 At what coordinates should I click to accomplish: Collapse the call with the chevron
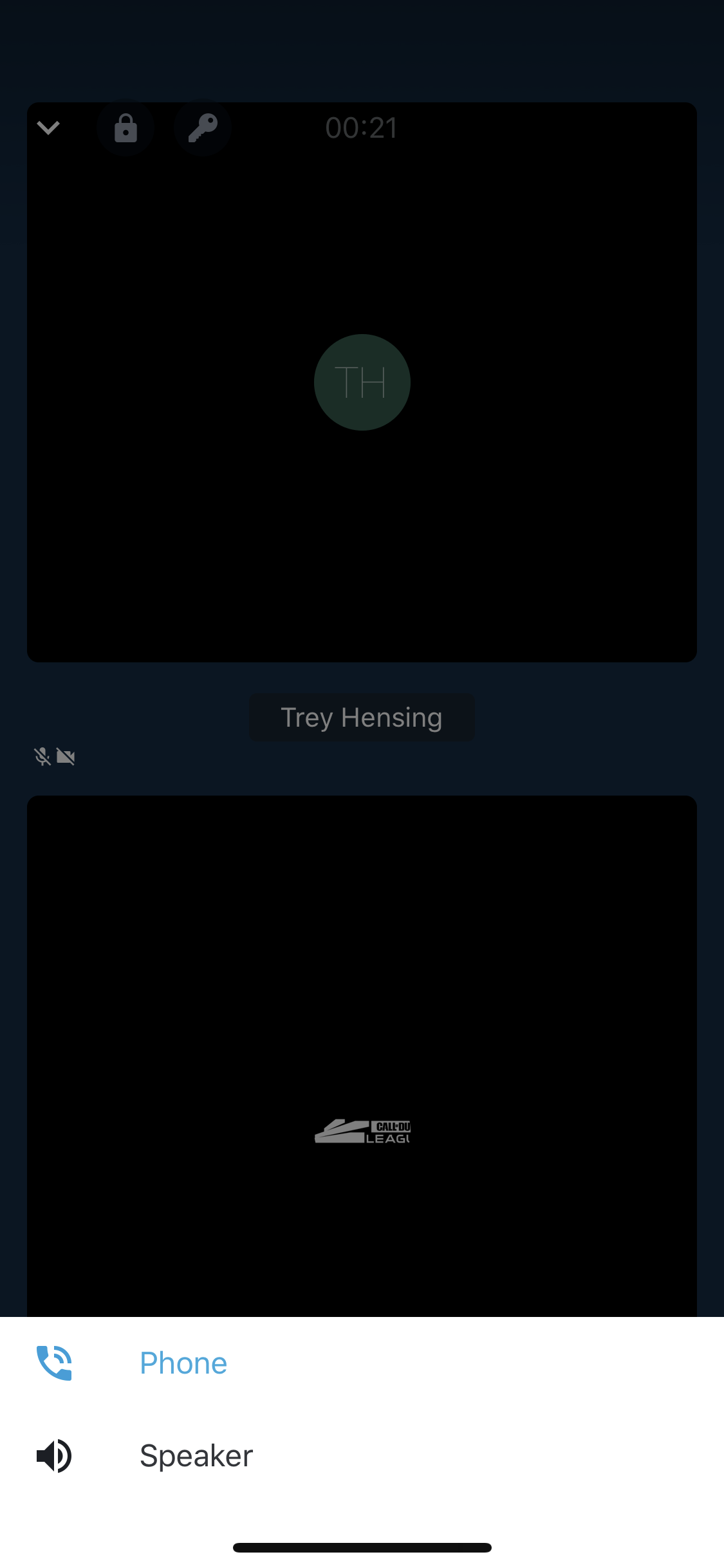coord(48,128)
